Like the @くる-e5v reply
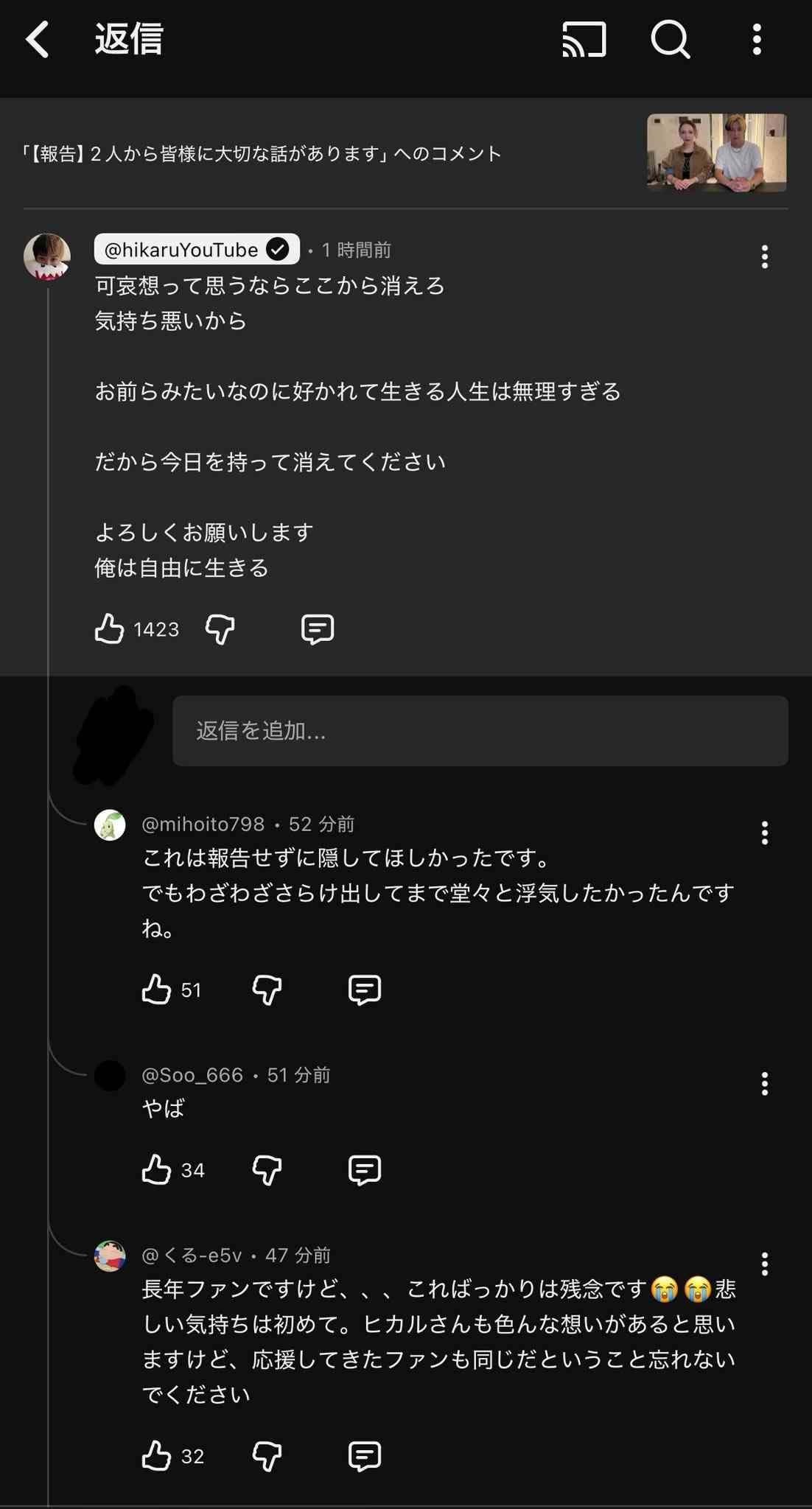812x1509 pixels. [x=156, y=1456]
